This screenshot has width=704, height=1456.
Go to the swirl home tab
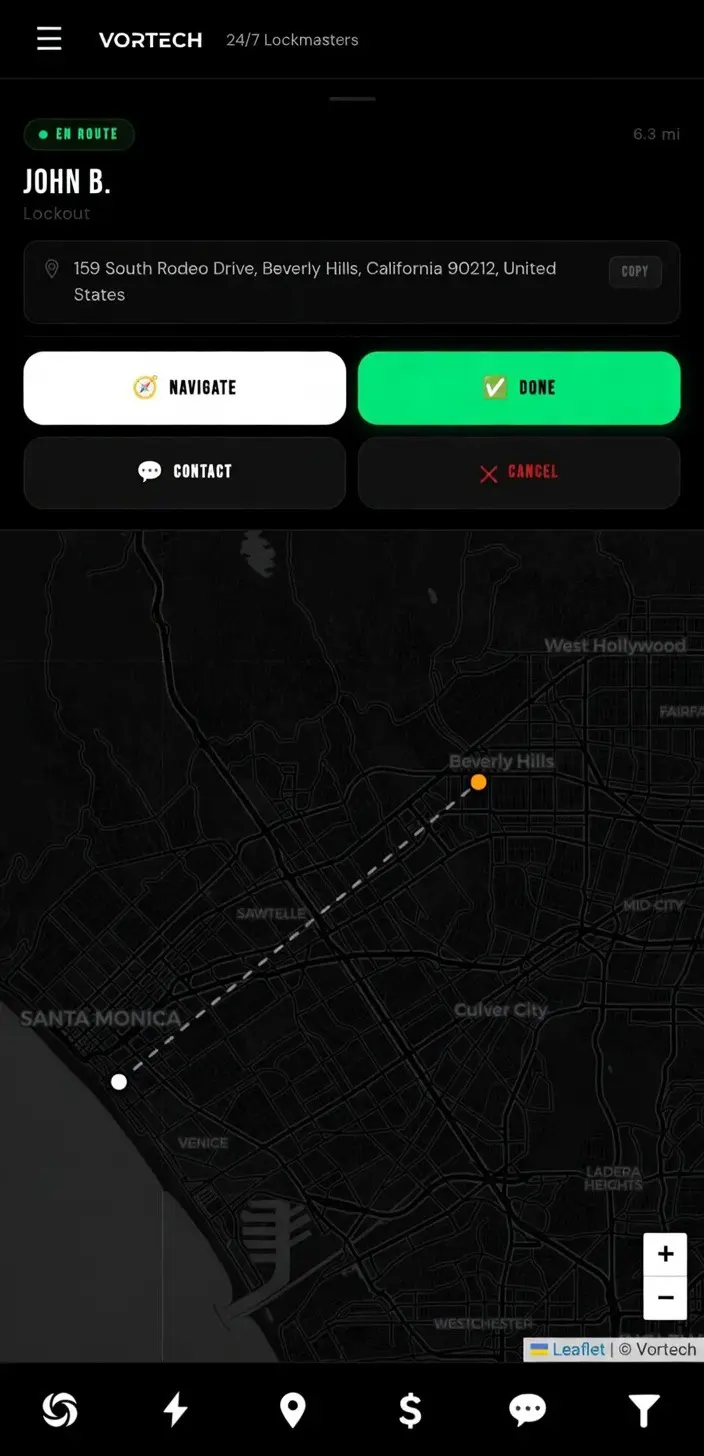[x=60, y=1410]
